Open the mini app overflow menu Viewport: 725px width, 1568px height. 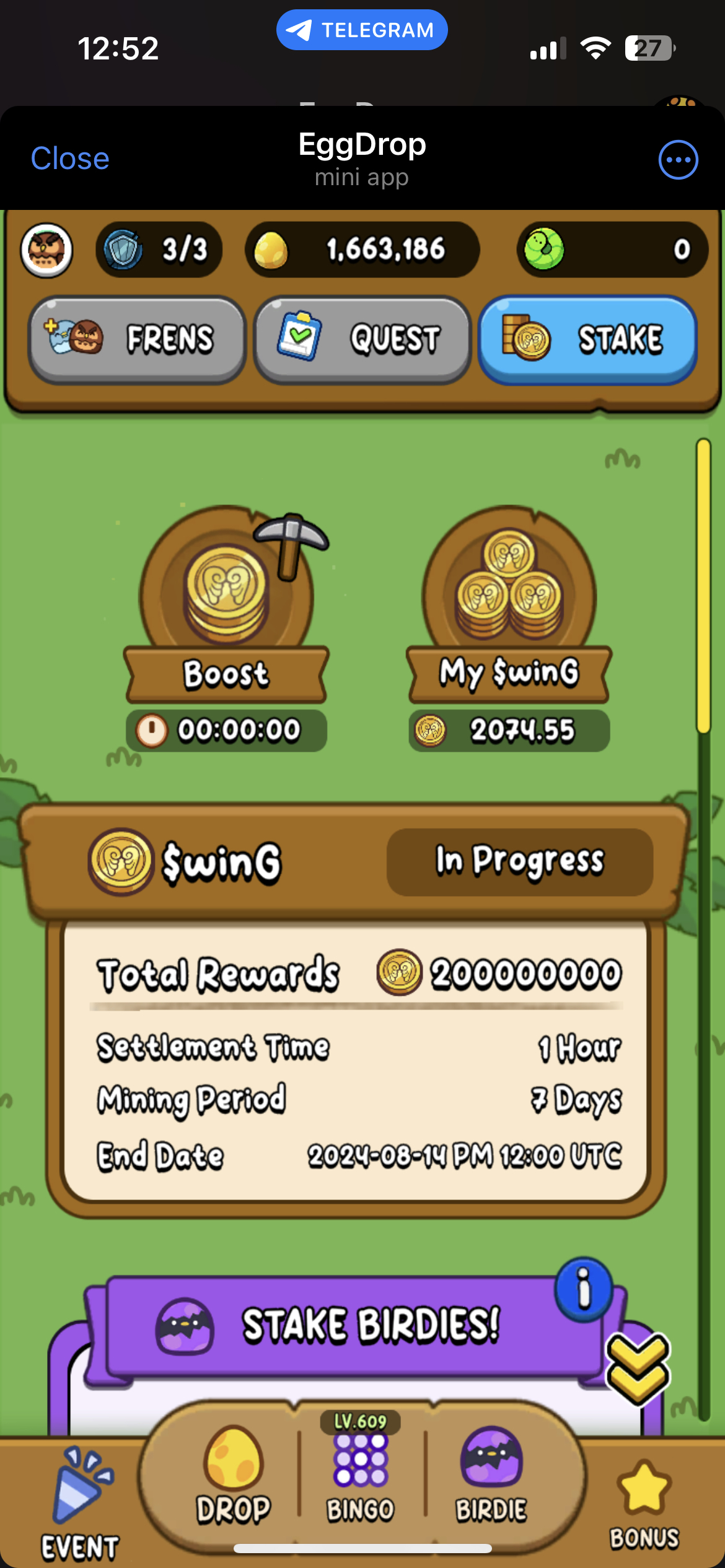[678, 160]
